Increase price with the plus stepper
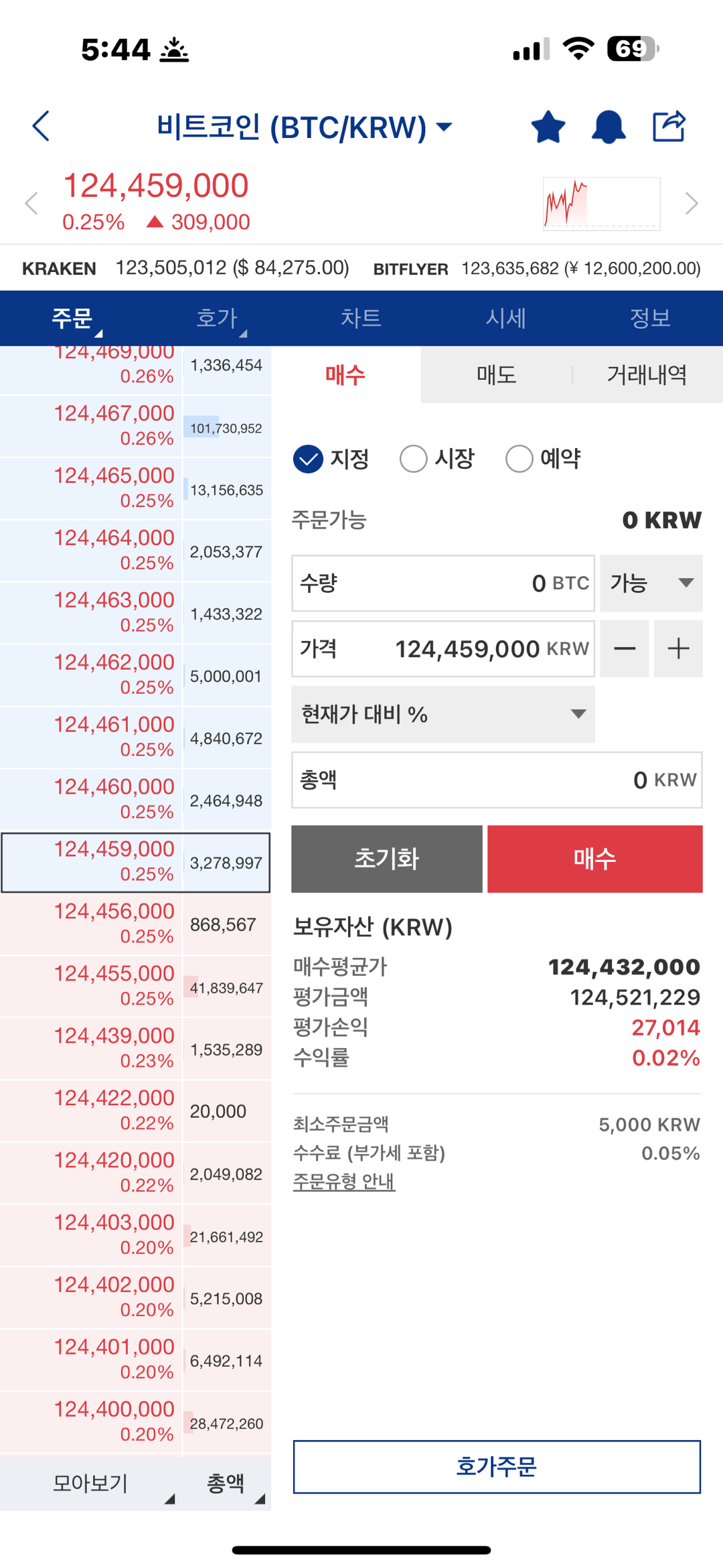Image resolution: width=723 pixels, height=1568 pixels. (678, 648)
